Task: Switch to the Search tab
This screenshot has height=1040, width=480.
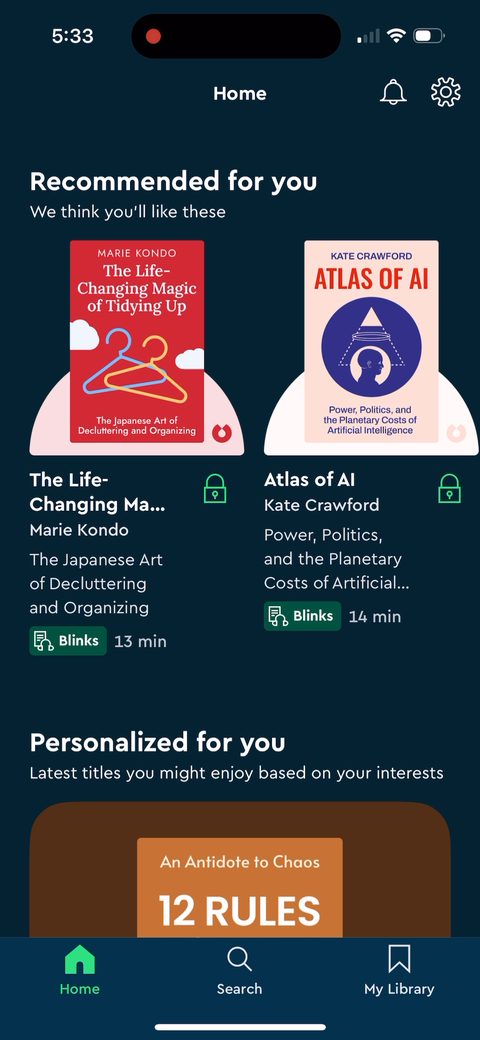Action: pyautogui.click(x=239, y=970)
